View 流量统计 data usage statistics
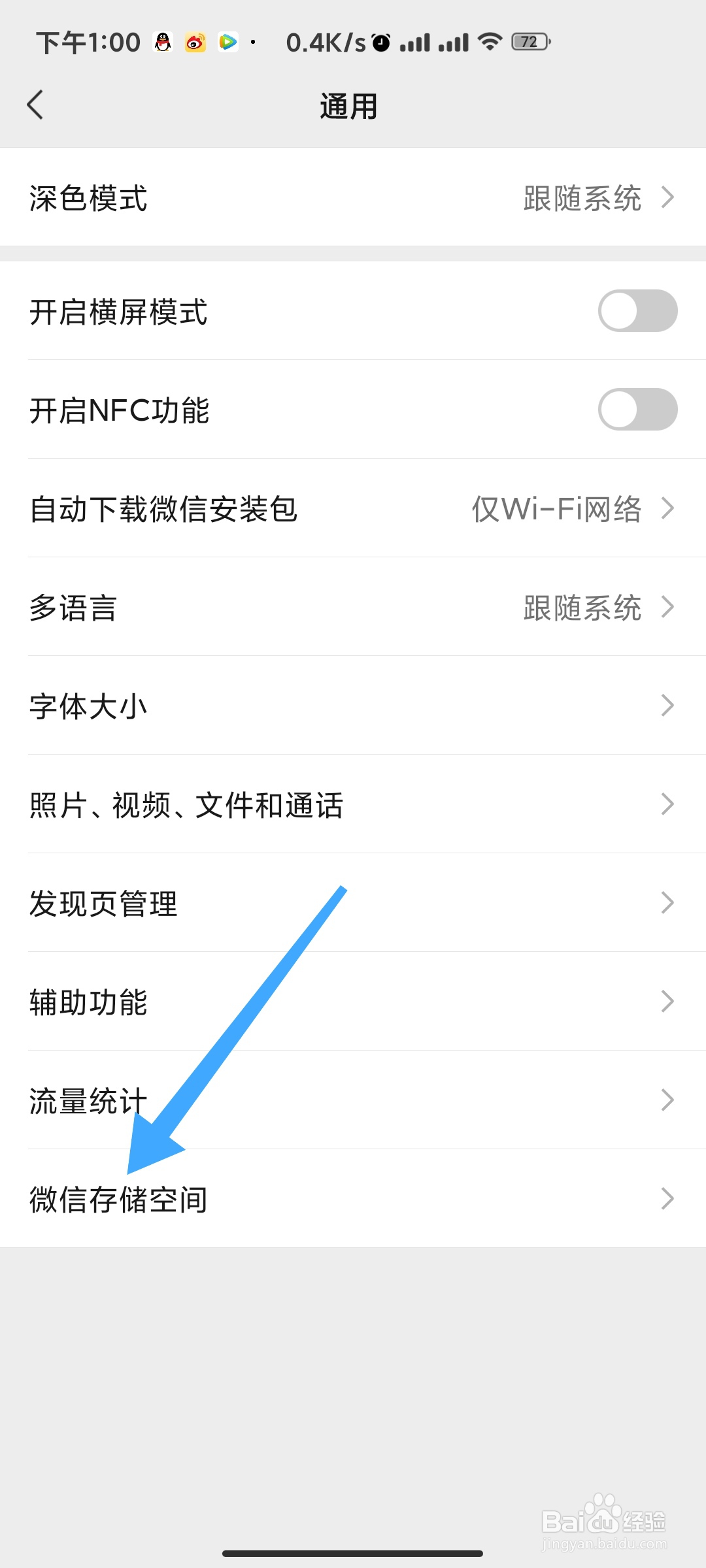The image size is (706, 1568). coord(353,1099)
